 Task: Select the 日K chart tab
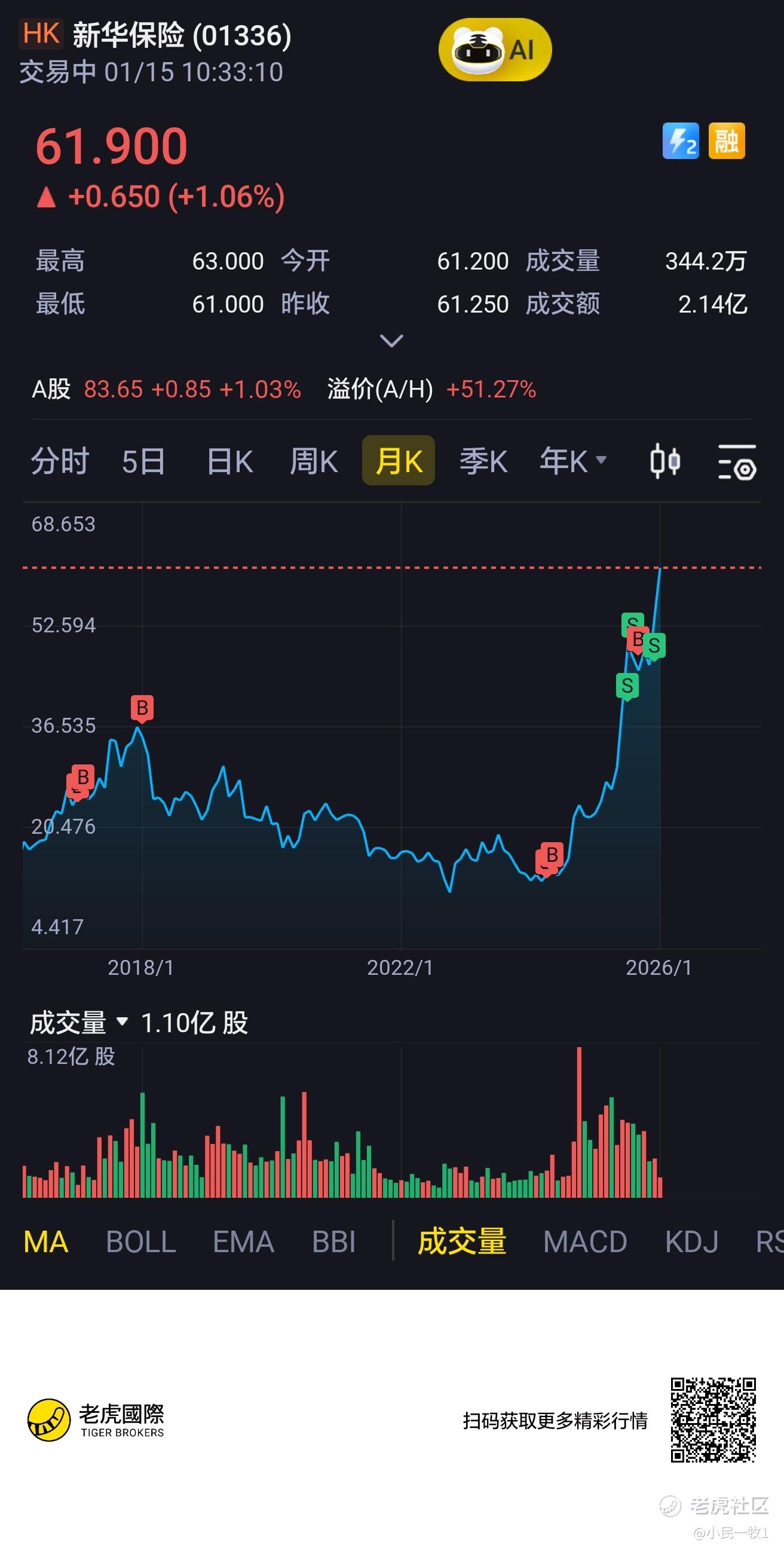229,461
